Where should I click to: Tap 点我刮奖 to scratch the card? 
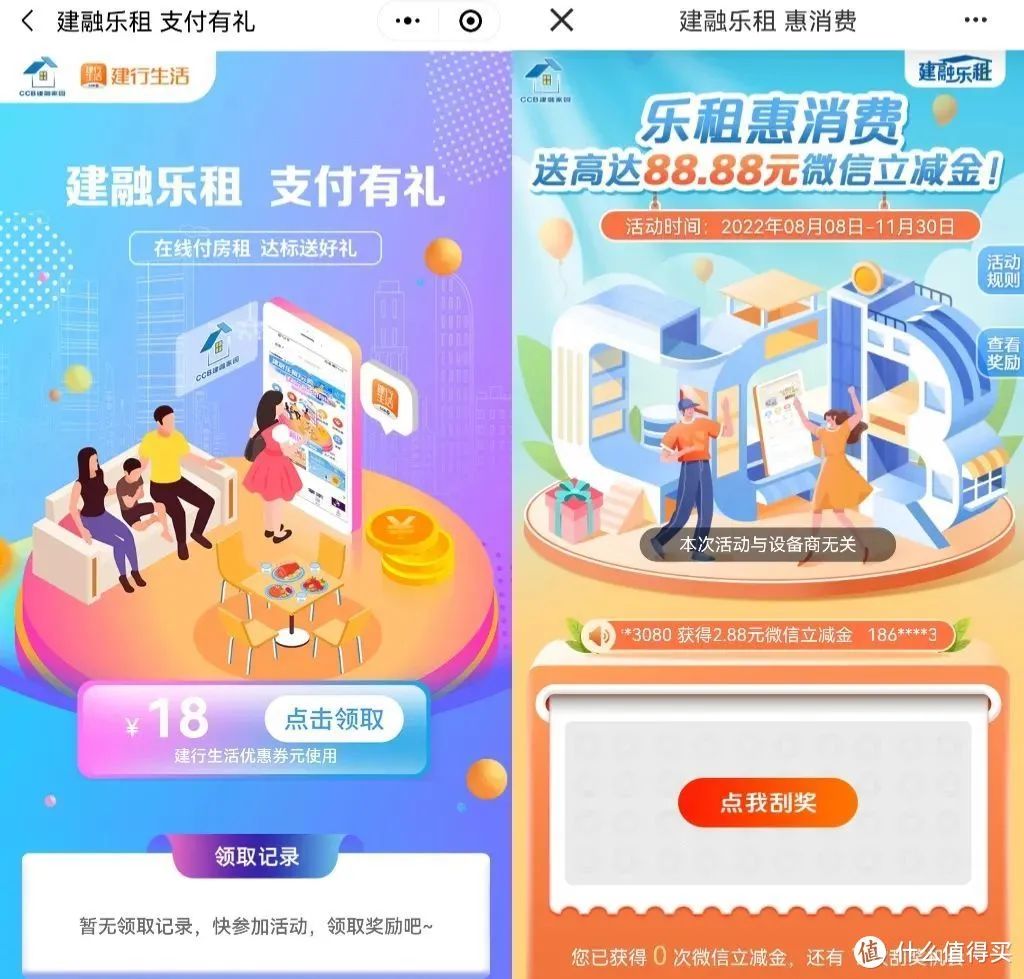coord(768,803)
